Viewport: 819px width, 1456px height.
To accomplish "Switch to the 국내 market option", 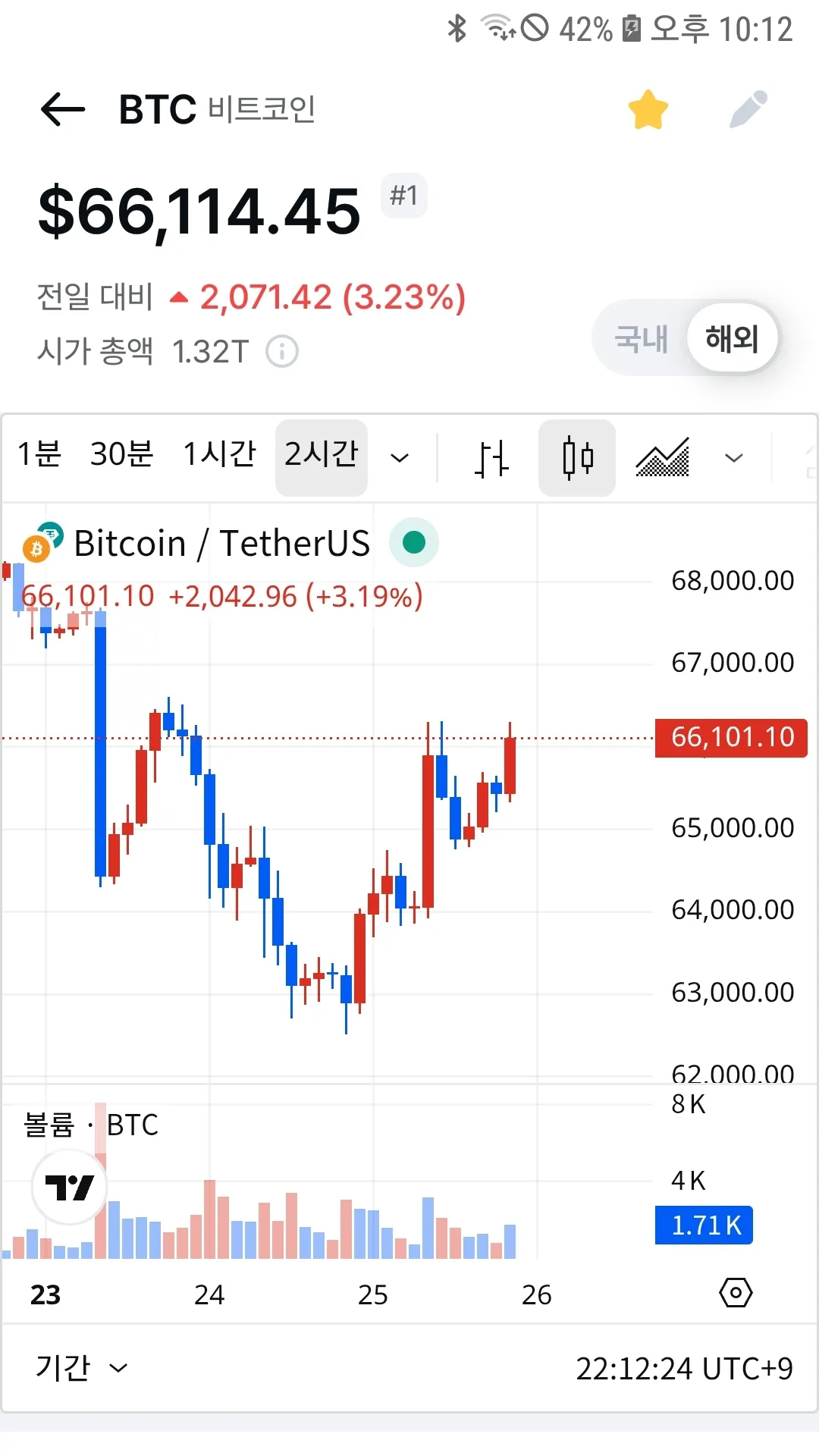I will pyautogui.click(x=642, y=339).
